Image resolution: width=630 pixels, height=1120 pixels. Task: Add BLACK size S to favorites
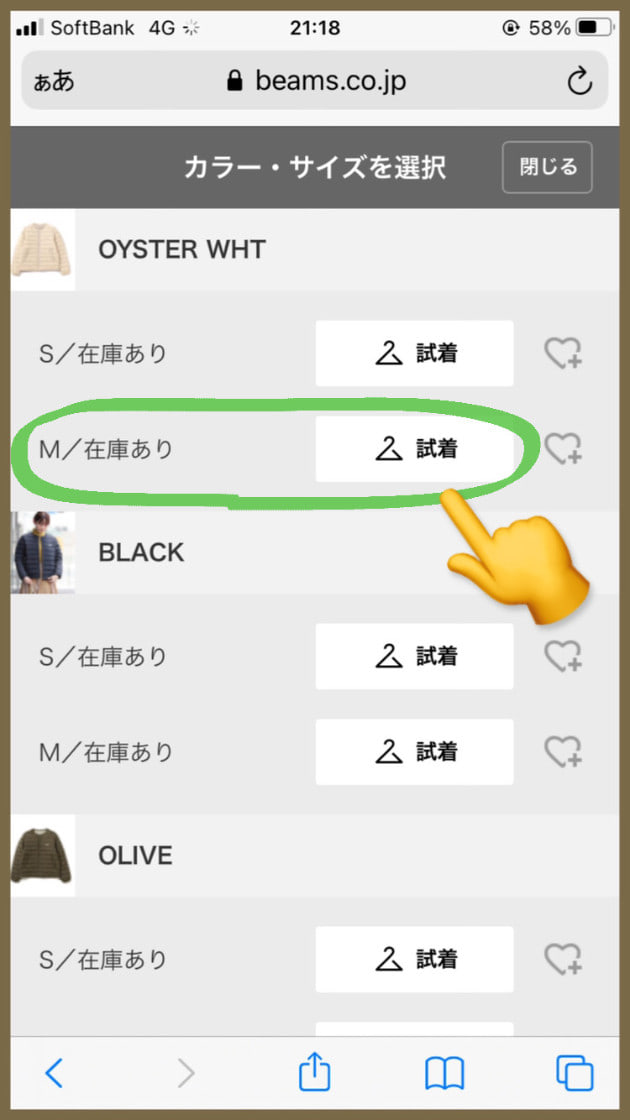tap(563, 656)
